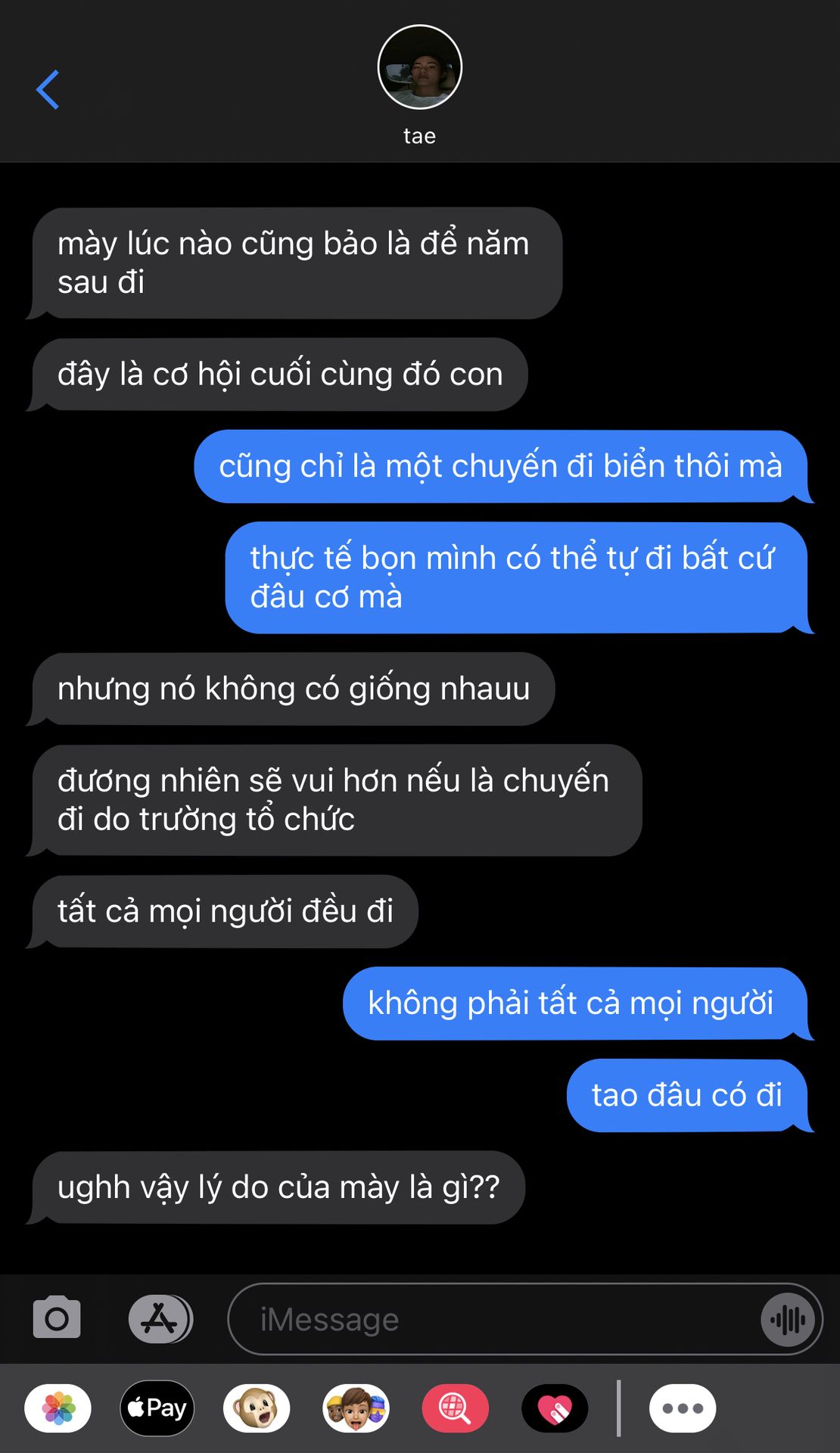Go back to the messages list
The width and height of the screenshot is (840, 1453).
click(48, 89)
